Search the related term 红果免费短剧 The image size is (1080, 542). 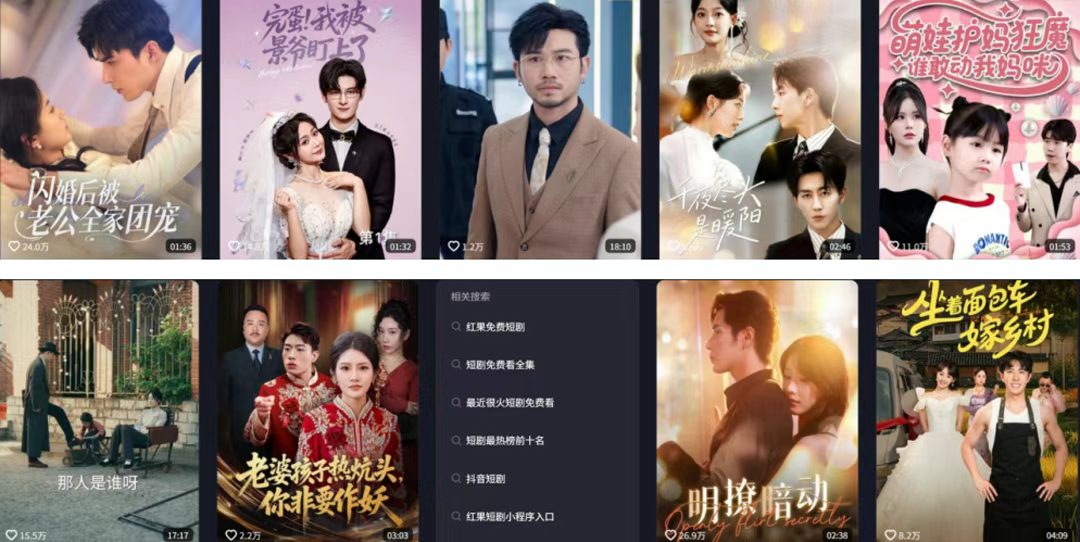(x=495, y=326)
